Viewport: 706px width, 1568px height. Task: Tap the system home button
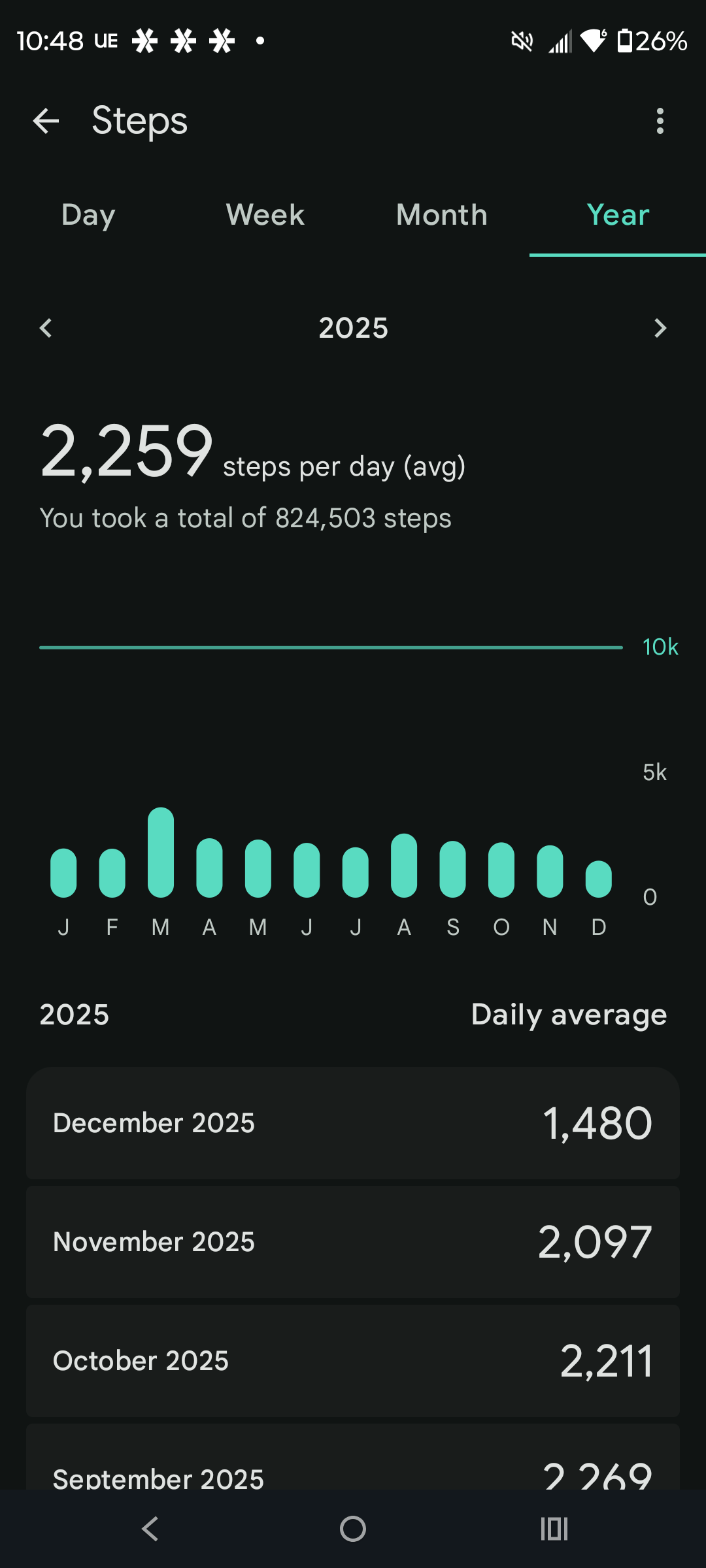[x=353, y=1529]
